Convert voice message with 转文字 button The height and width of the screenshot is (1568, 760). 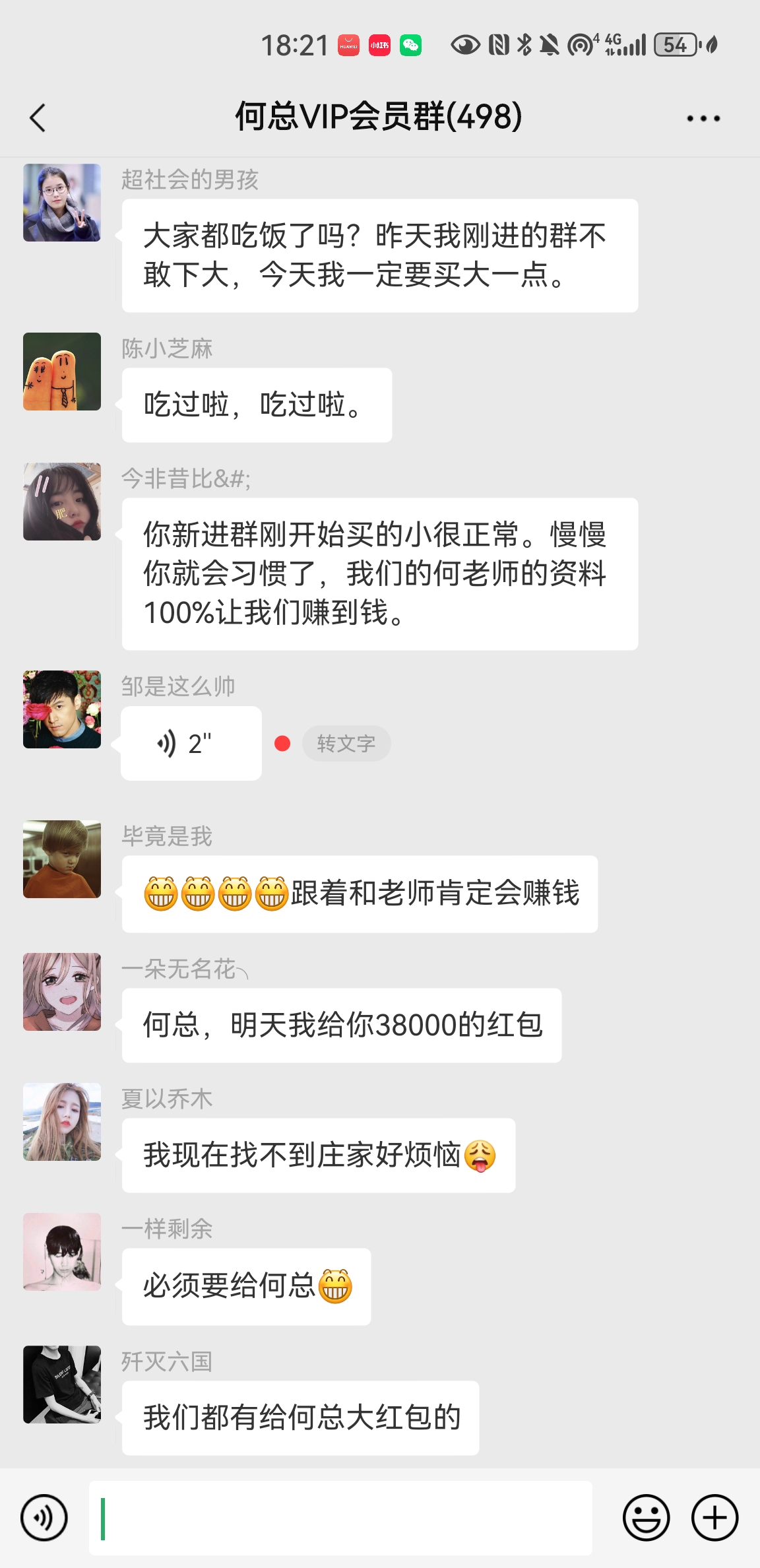click(346, 744)
